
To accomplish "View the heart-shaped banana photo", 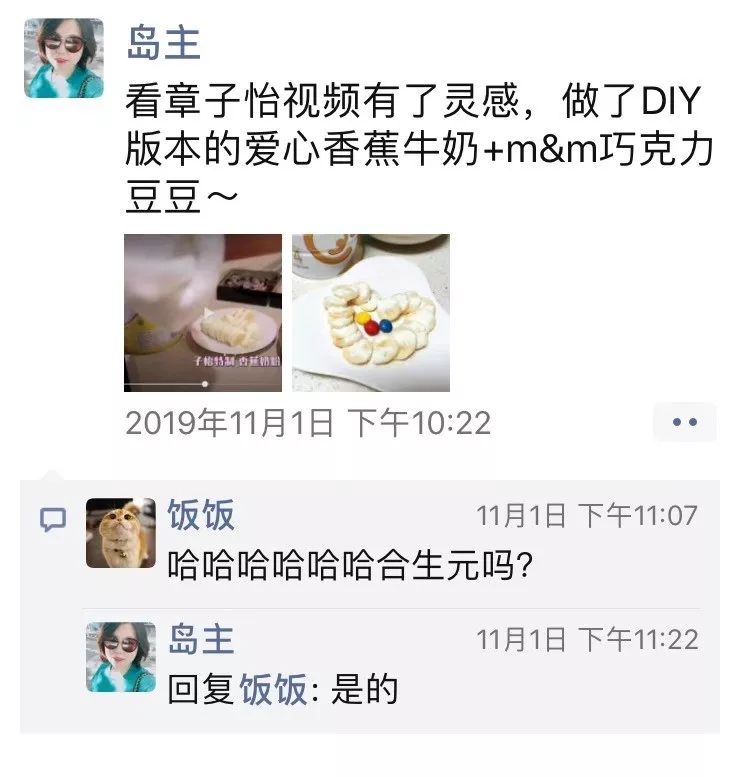I will pyautogui.click(x=371, y=313).
